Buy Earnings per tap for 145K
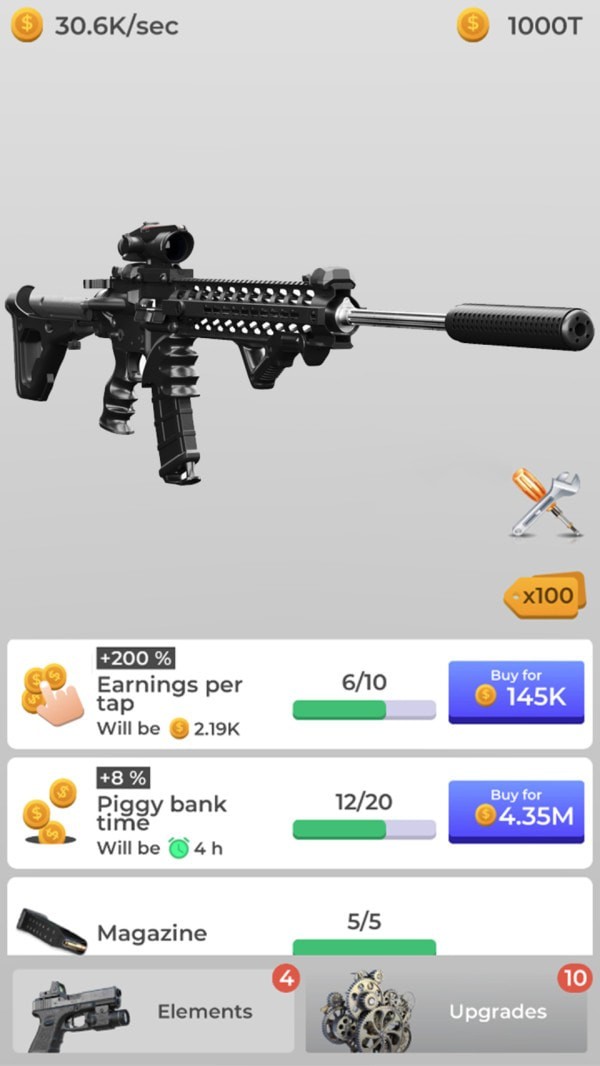Image resolution: width=600 pixels, height=1066 pixels. pos(516,691)
